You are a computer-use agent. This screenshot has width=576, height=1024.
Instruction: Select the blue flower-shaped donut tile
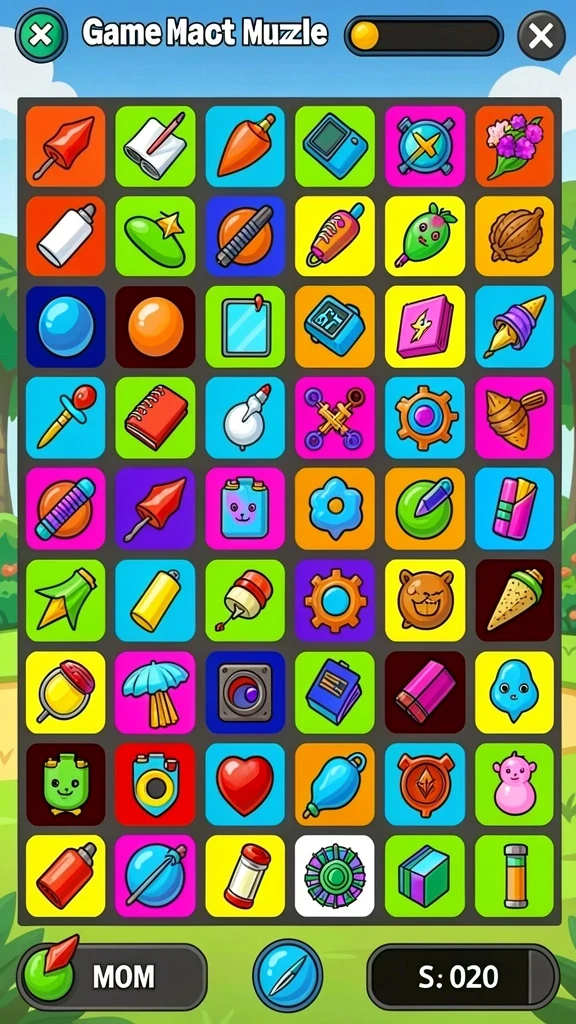tap(334, 508)
